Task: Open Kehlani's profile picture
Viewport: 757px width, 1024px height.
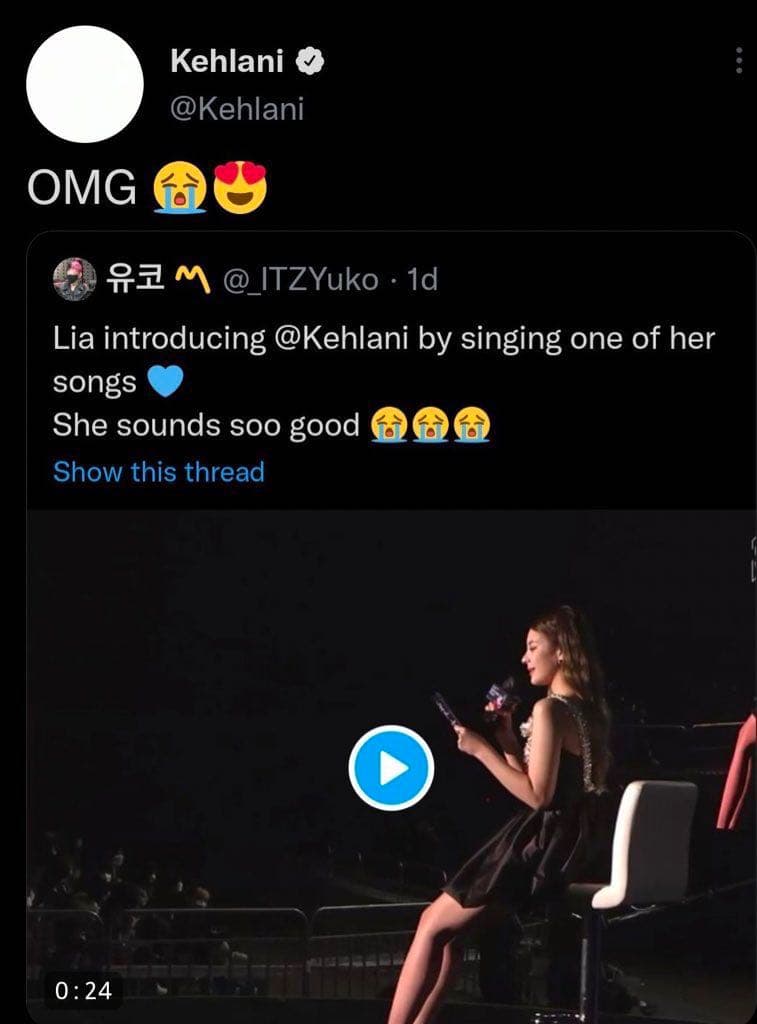Action: 85,84
